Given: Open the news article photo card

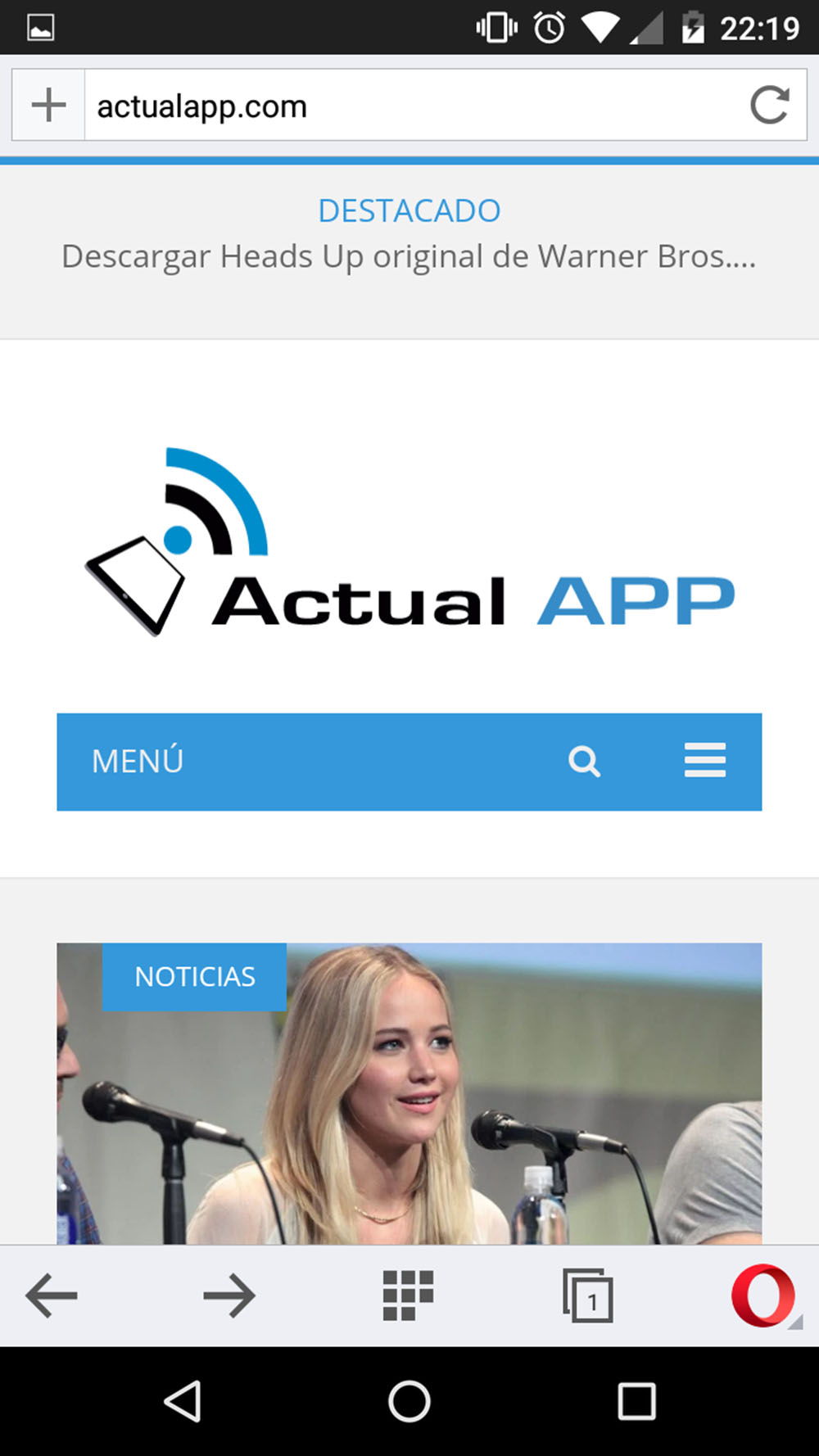Looking at the screenshot, I should [x=409, y=1093].
